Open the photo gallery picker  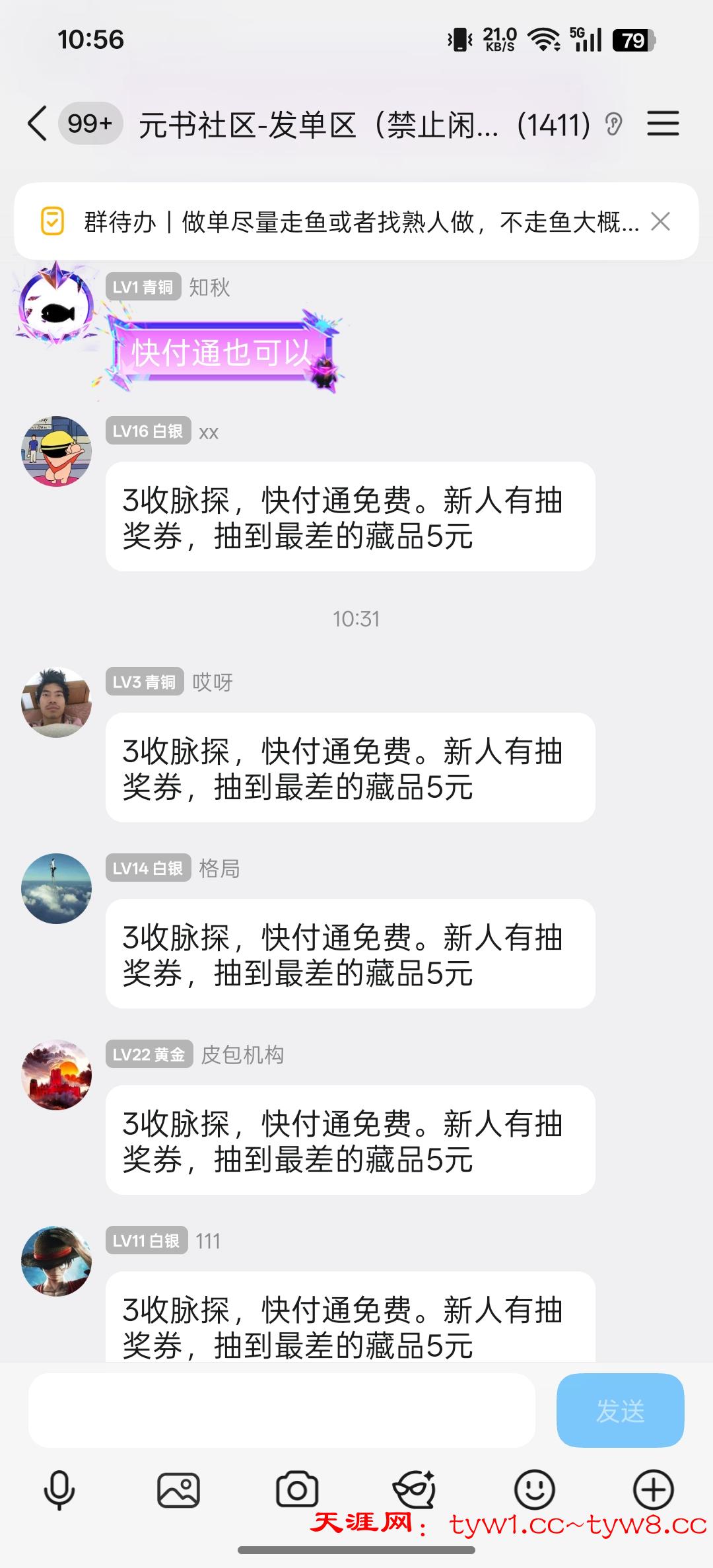[x=178, y=1490]
